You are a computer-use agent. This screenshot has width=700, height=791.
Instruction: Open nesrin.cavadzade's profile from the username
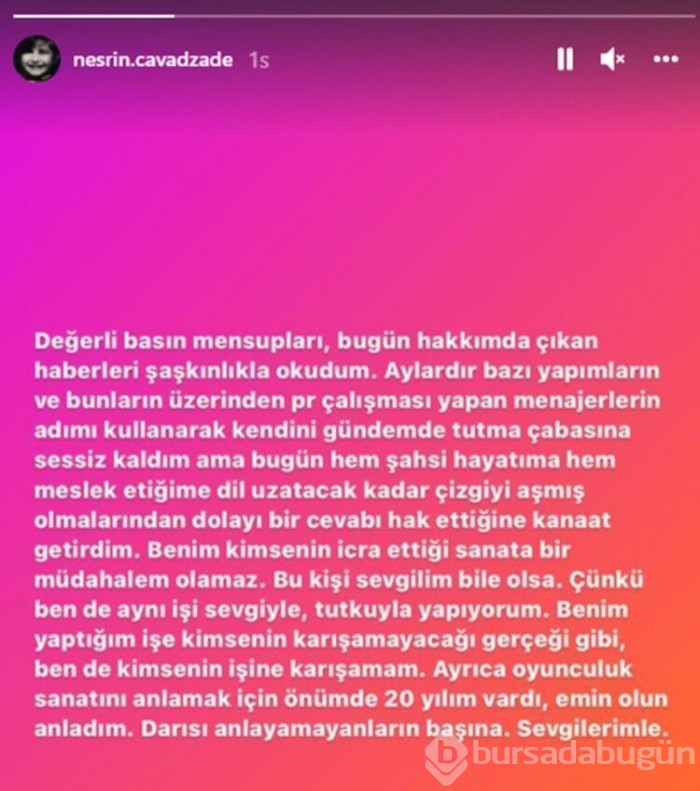(x=152, y=60)
